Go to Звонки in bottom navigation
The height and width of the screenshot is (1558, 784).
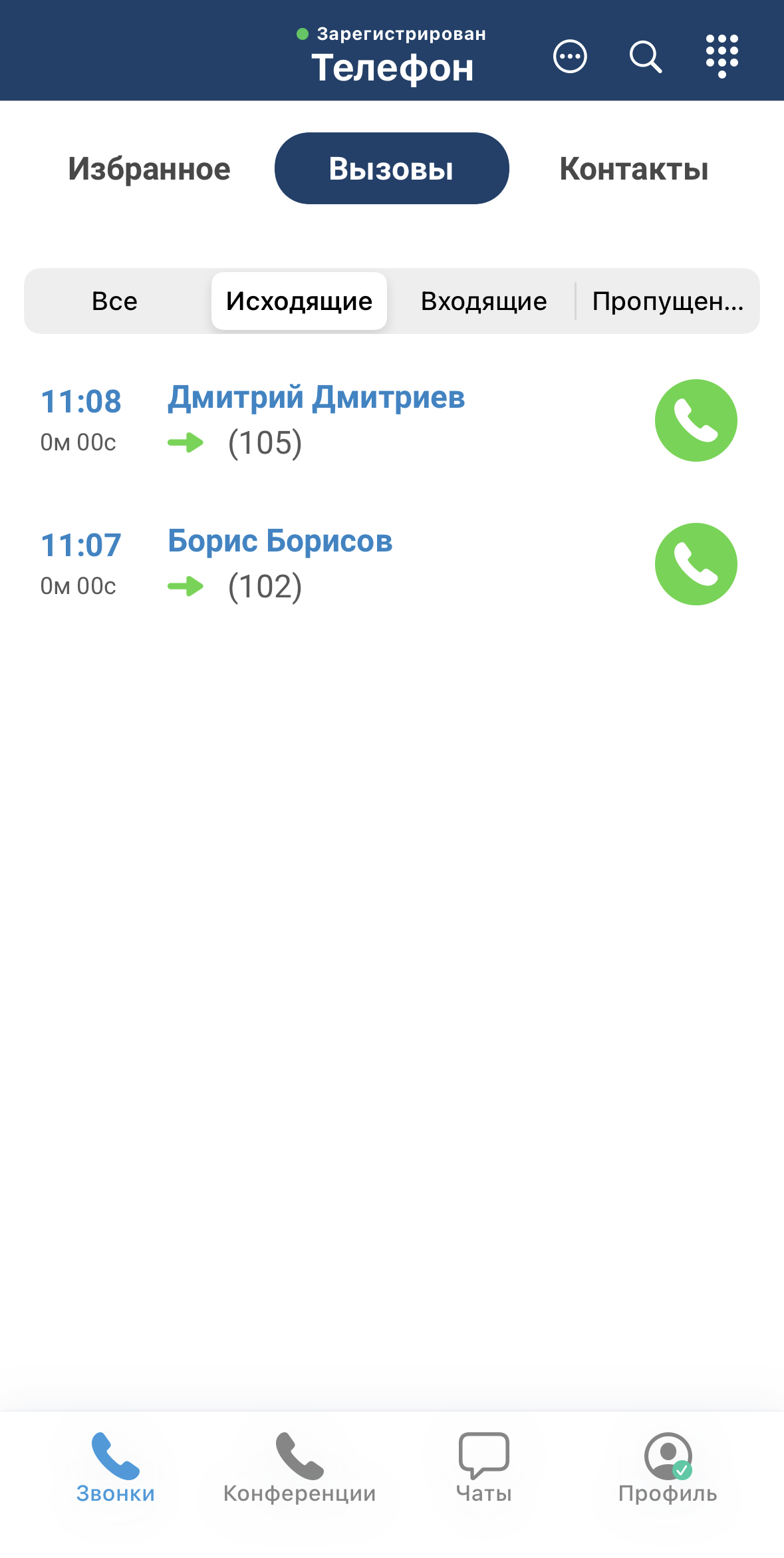(115, 1468)
